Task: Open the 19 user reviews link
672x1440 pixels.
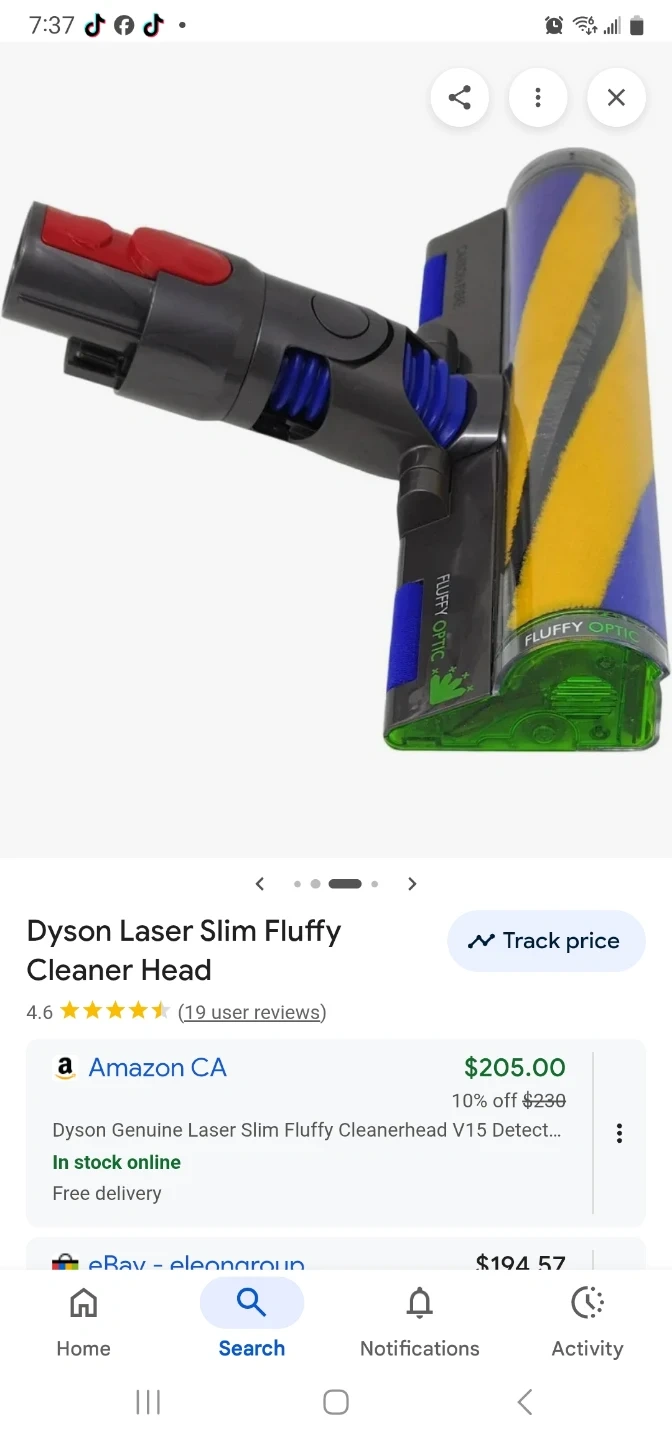Action: (252, 1012)
